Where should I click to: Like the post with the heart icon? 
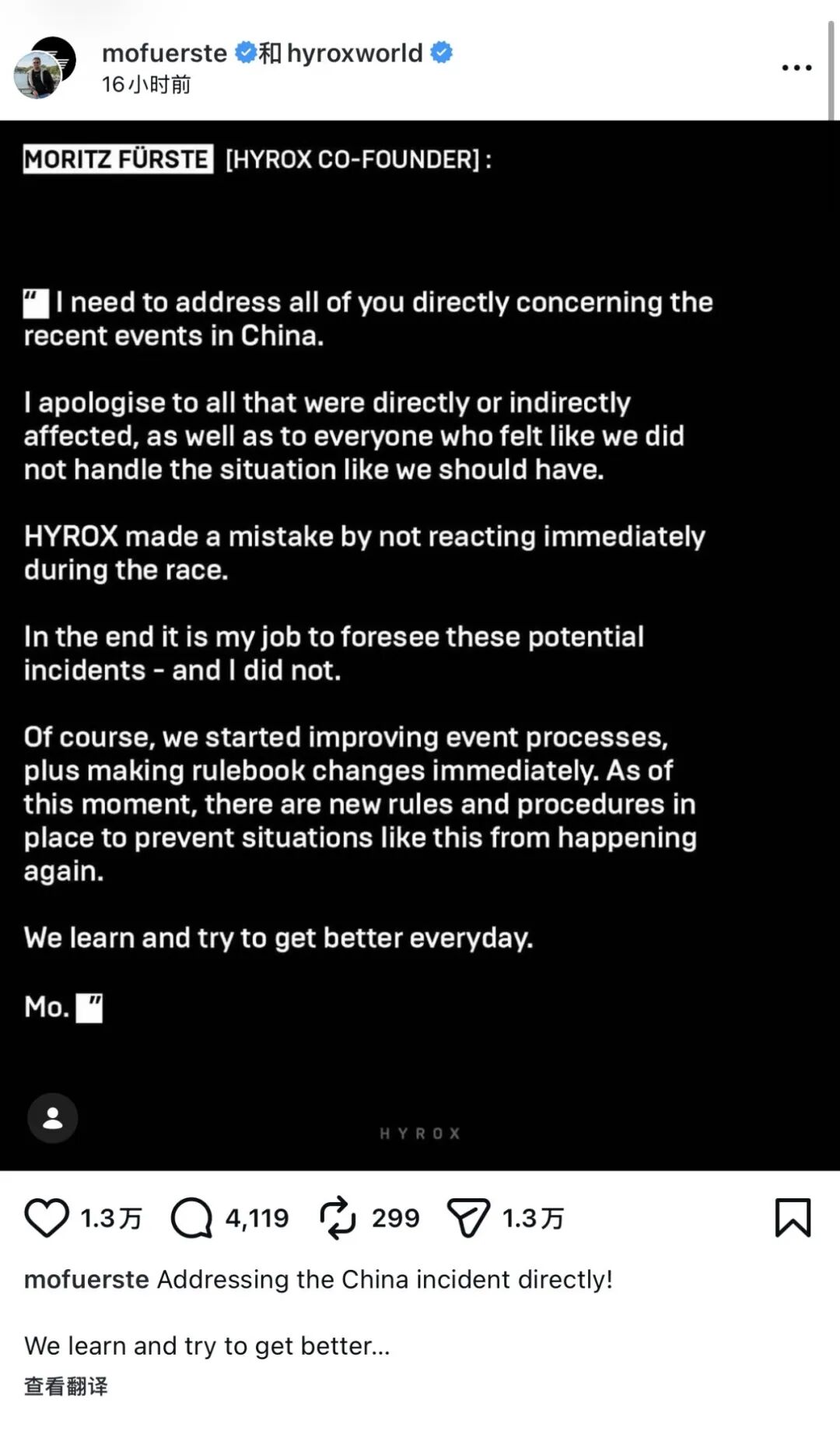[47, 1218]
